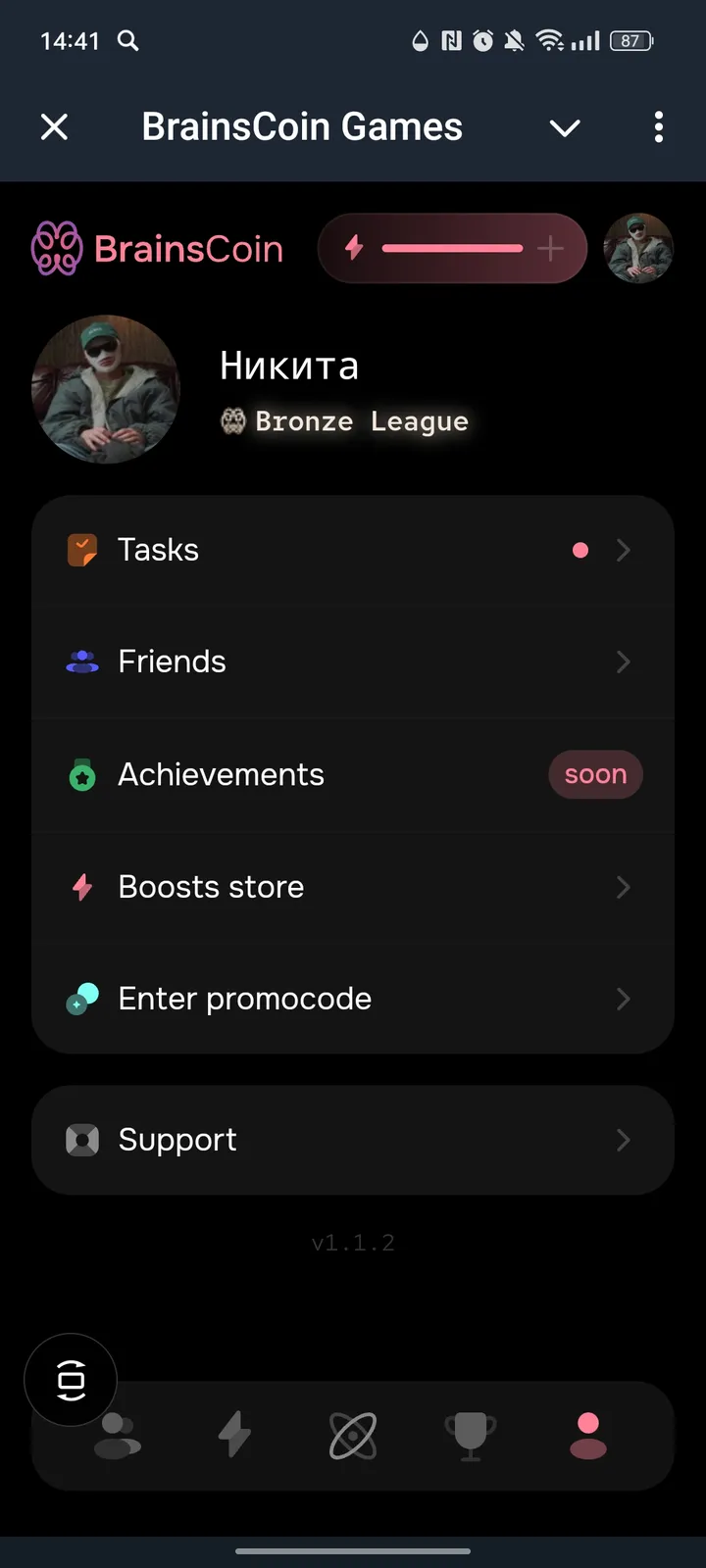Image resolution: width=706 pixels, height=1568 pixels.
Task: Tap the green Achievements badge icon
Action: point(82,774)
